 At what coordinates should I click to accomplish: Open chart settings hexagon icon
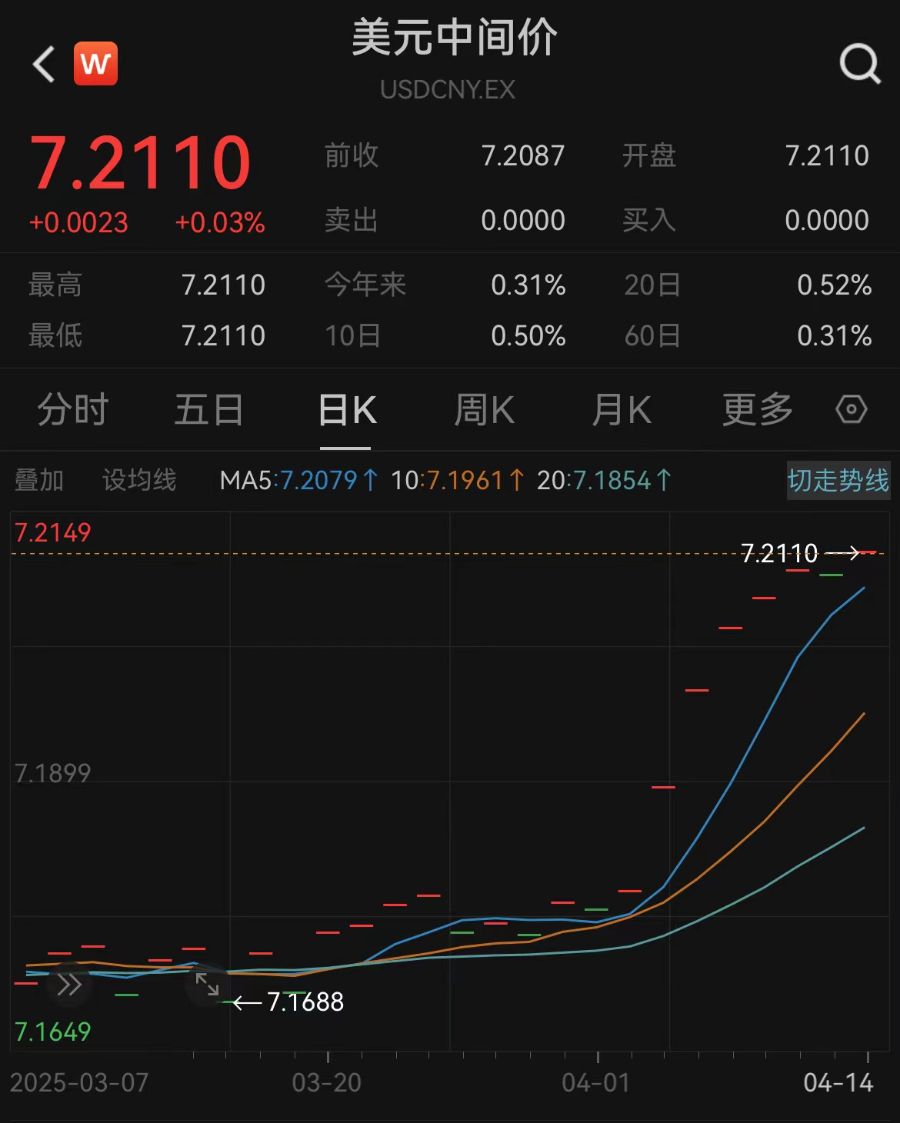851,410
